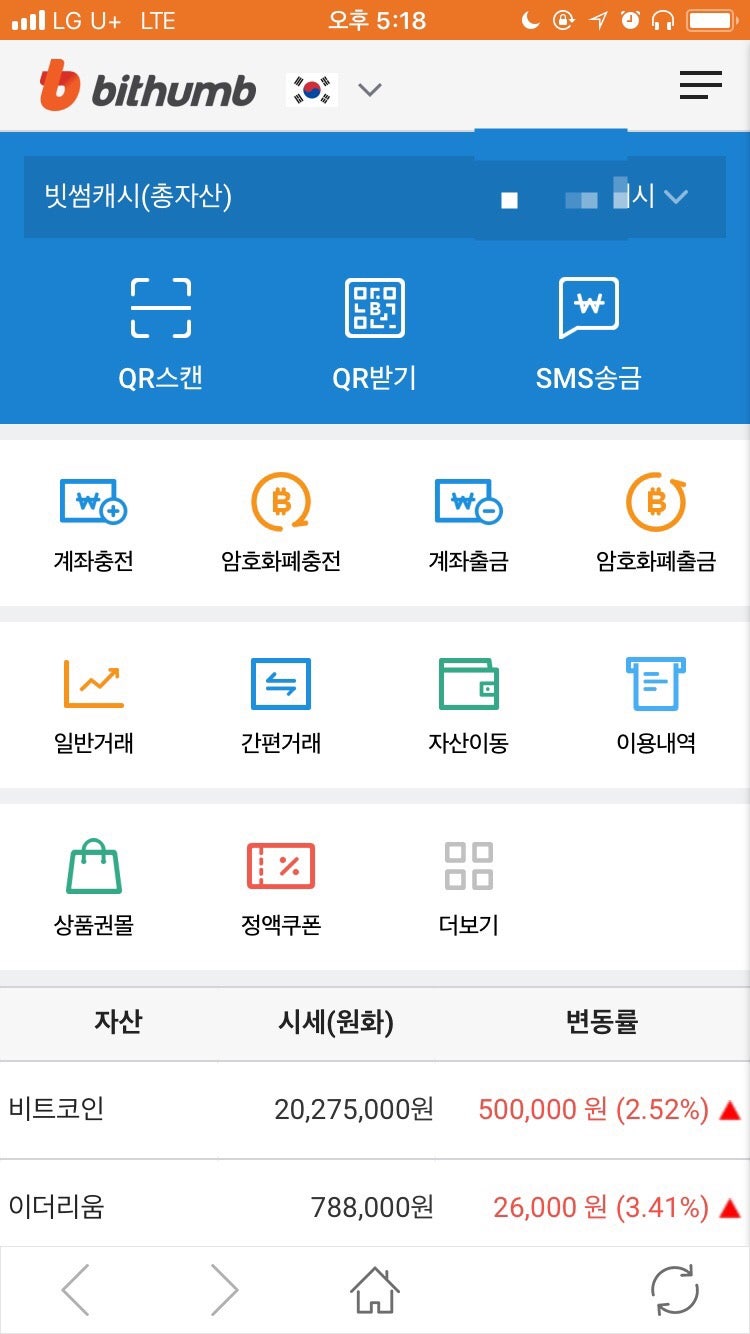
Task: Open the 상품권몰 gift voucher mall
Action: (93, 885)
